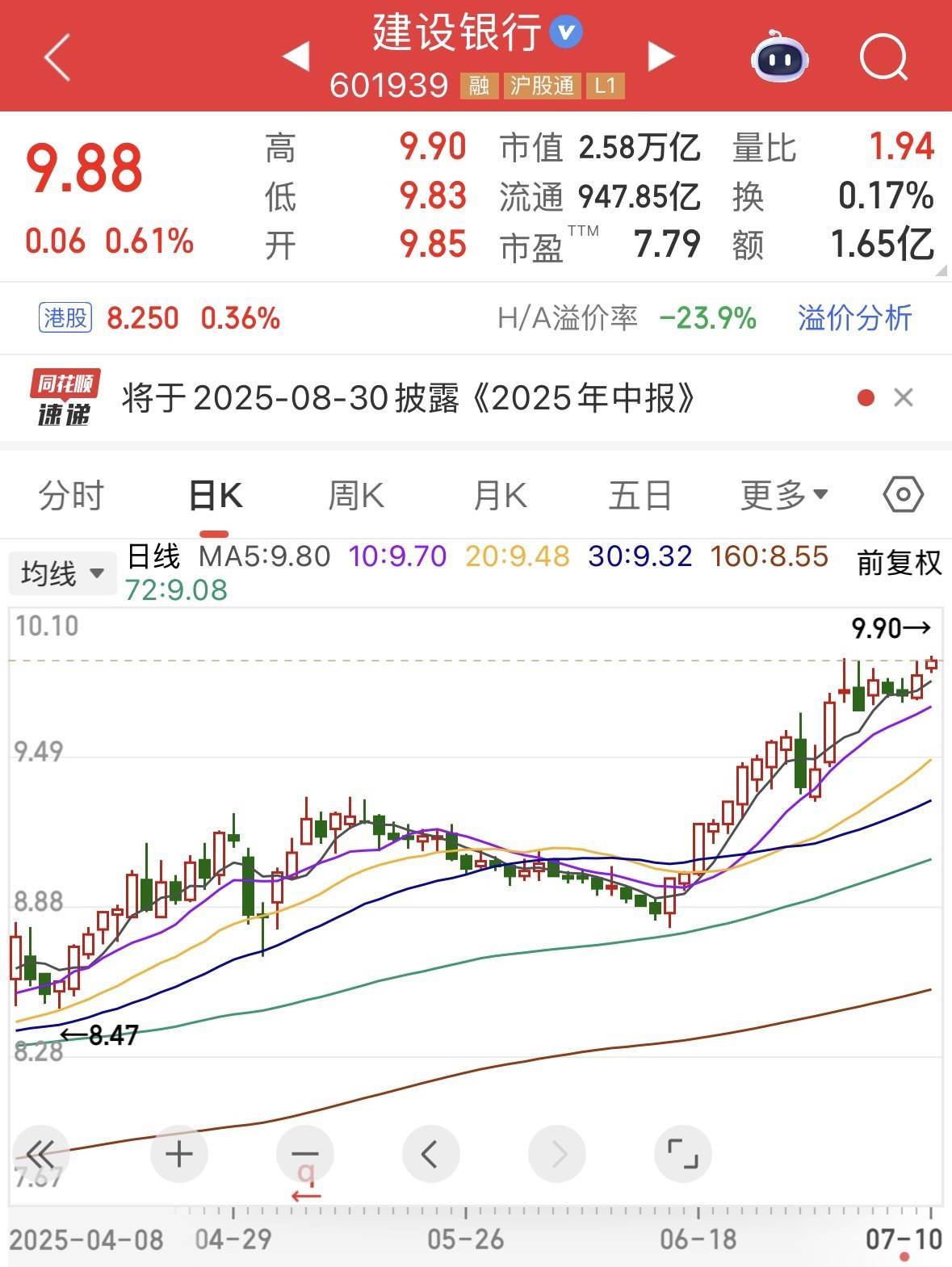
Task: Open 溢价分析 link
Action: (x=854, y=318)
